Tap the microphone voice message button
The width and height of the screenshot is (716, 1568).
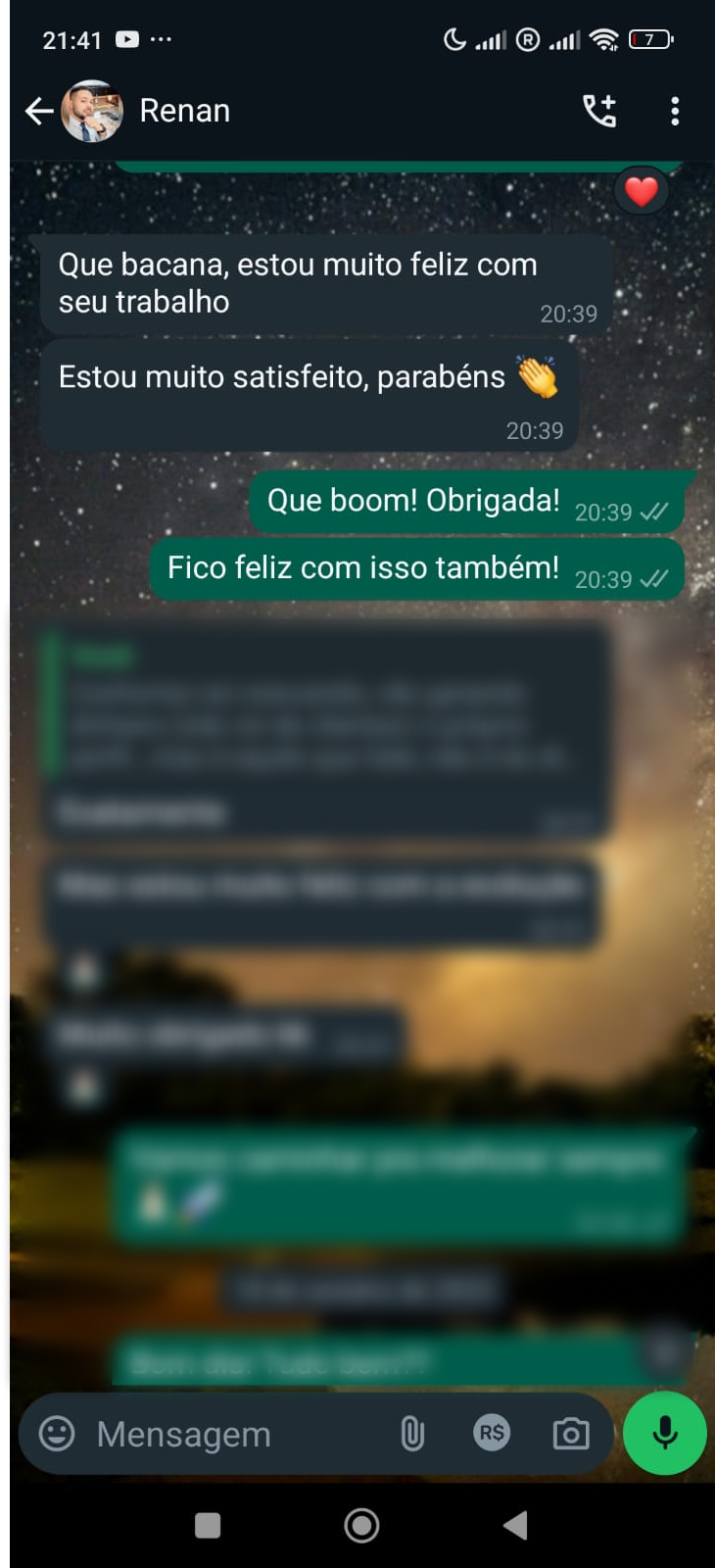click(x=665, y=1433)
